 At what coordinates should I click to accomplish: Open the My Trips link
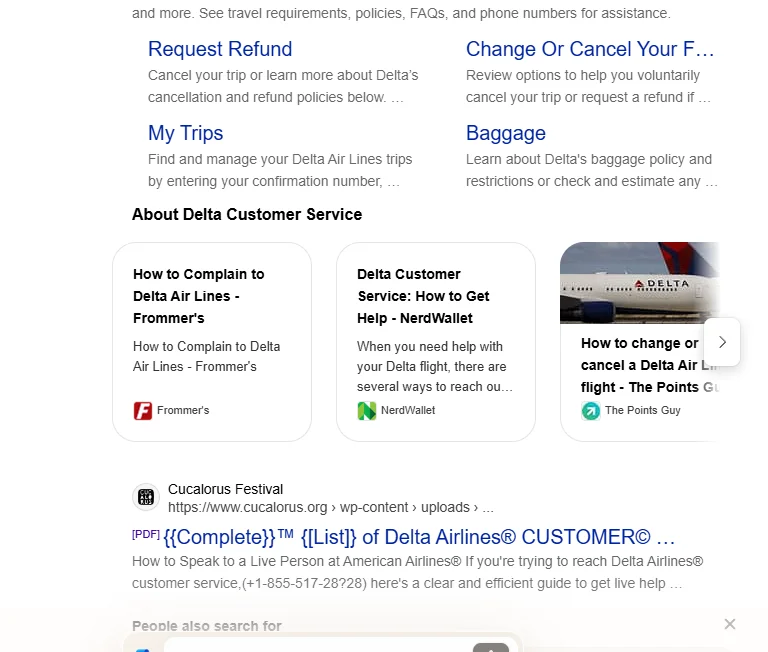click(x=185, y=133)
